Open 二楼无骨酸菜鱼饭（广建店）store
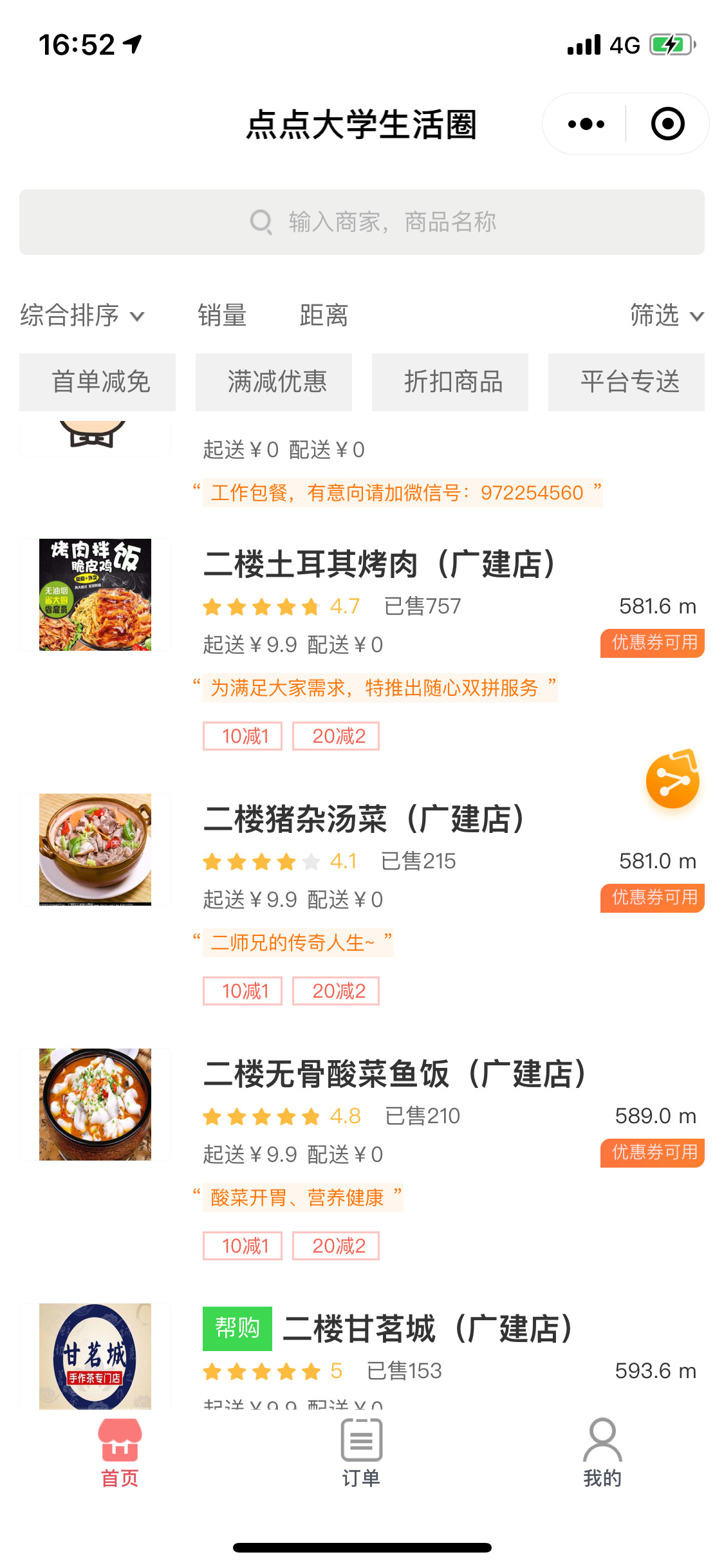 tap(395, 1074)
